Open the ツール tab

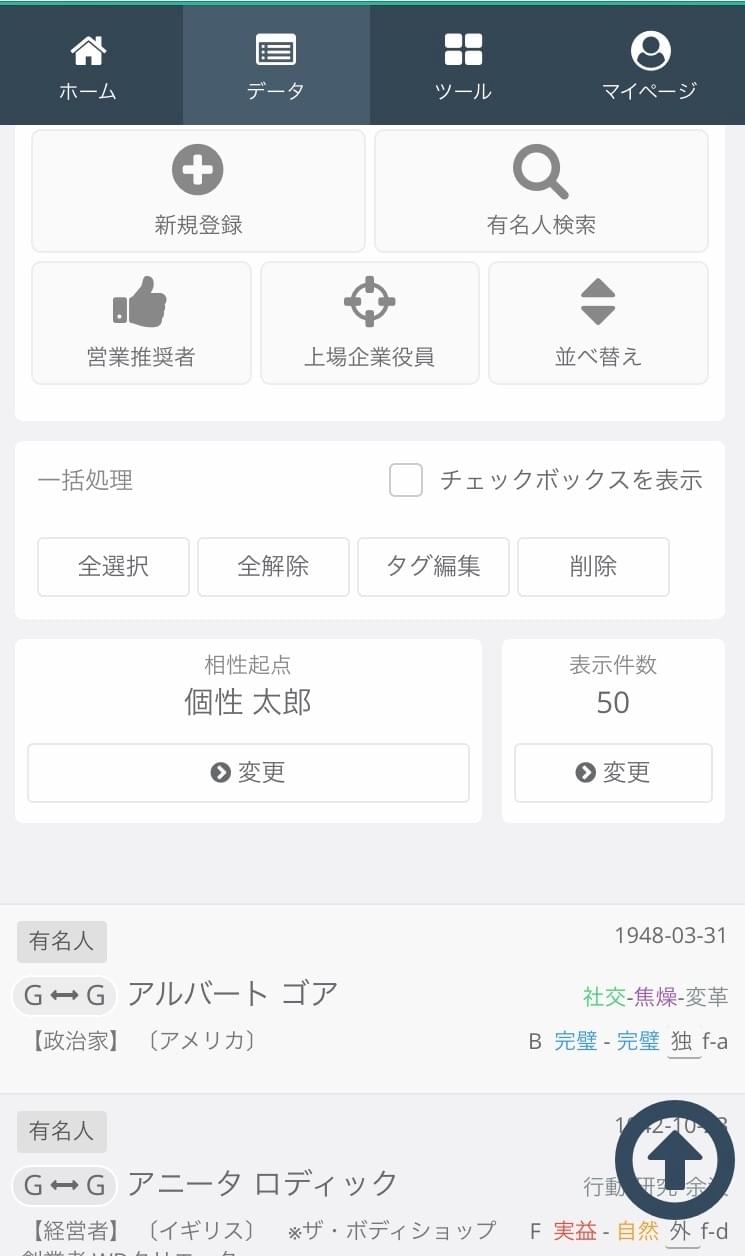[463, 66]
